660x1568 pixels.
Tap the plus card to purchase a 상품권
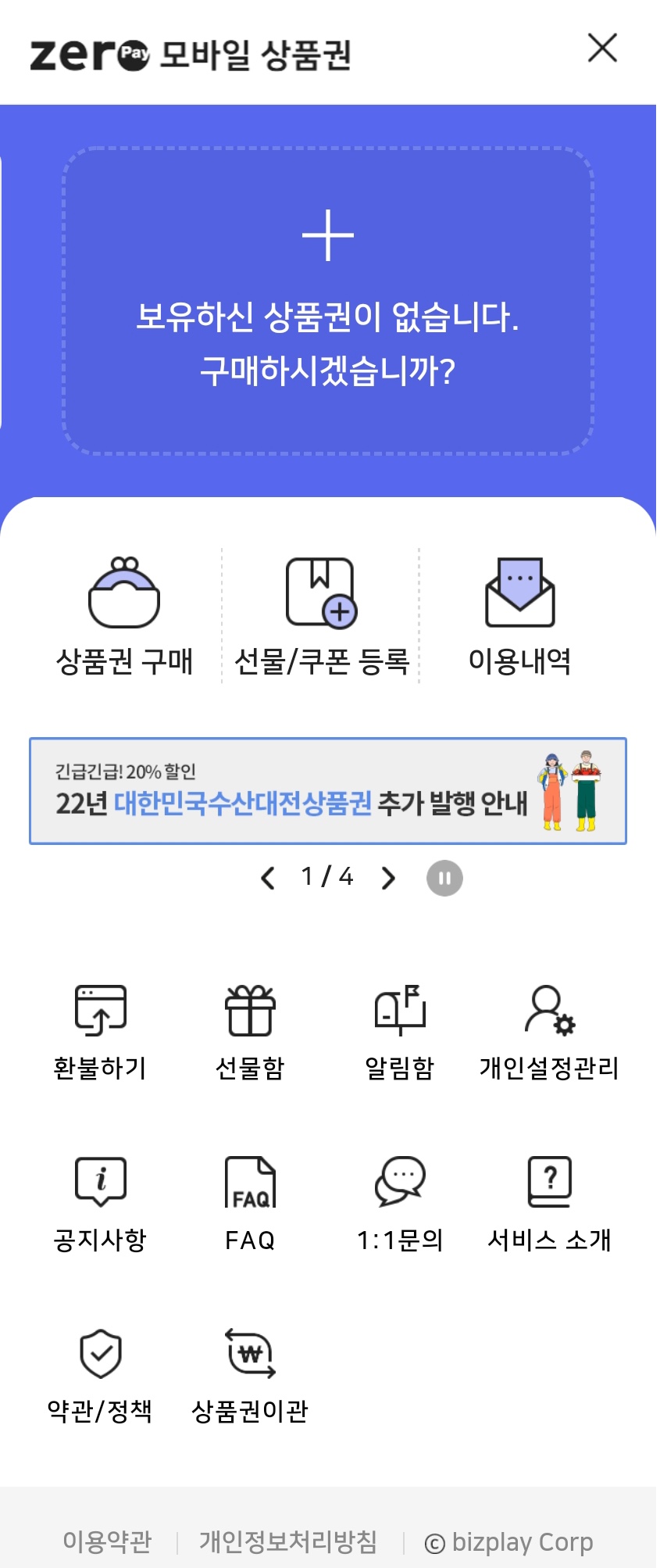328,301
